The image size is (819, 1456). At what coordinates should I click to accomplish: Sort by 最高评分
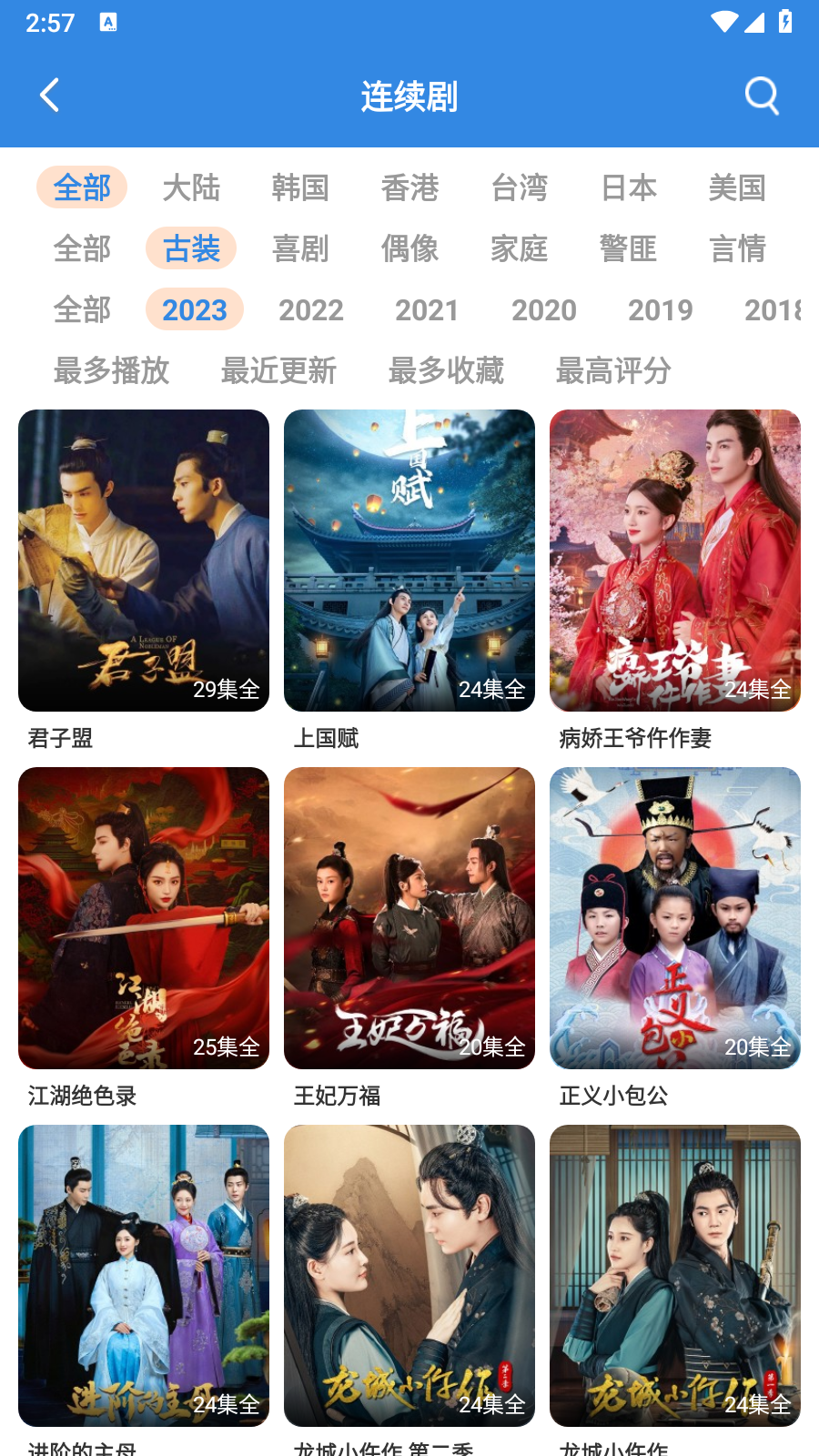tap(614, 370)
